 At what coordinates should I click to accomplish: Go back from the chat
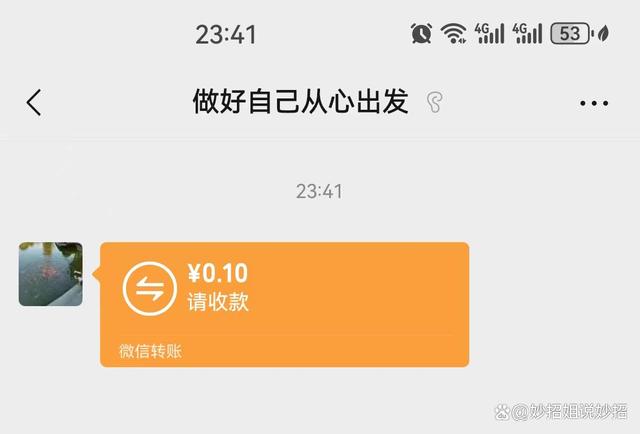34,102
